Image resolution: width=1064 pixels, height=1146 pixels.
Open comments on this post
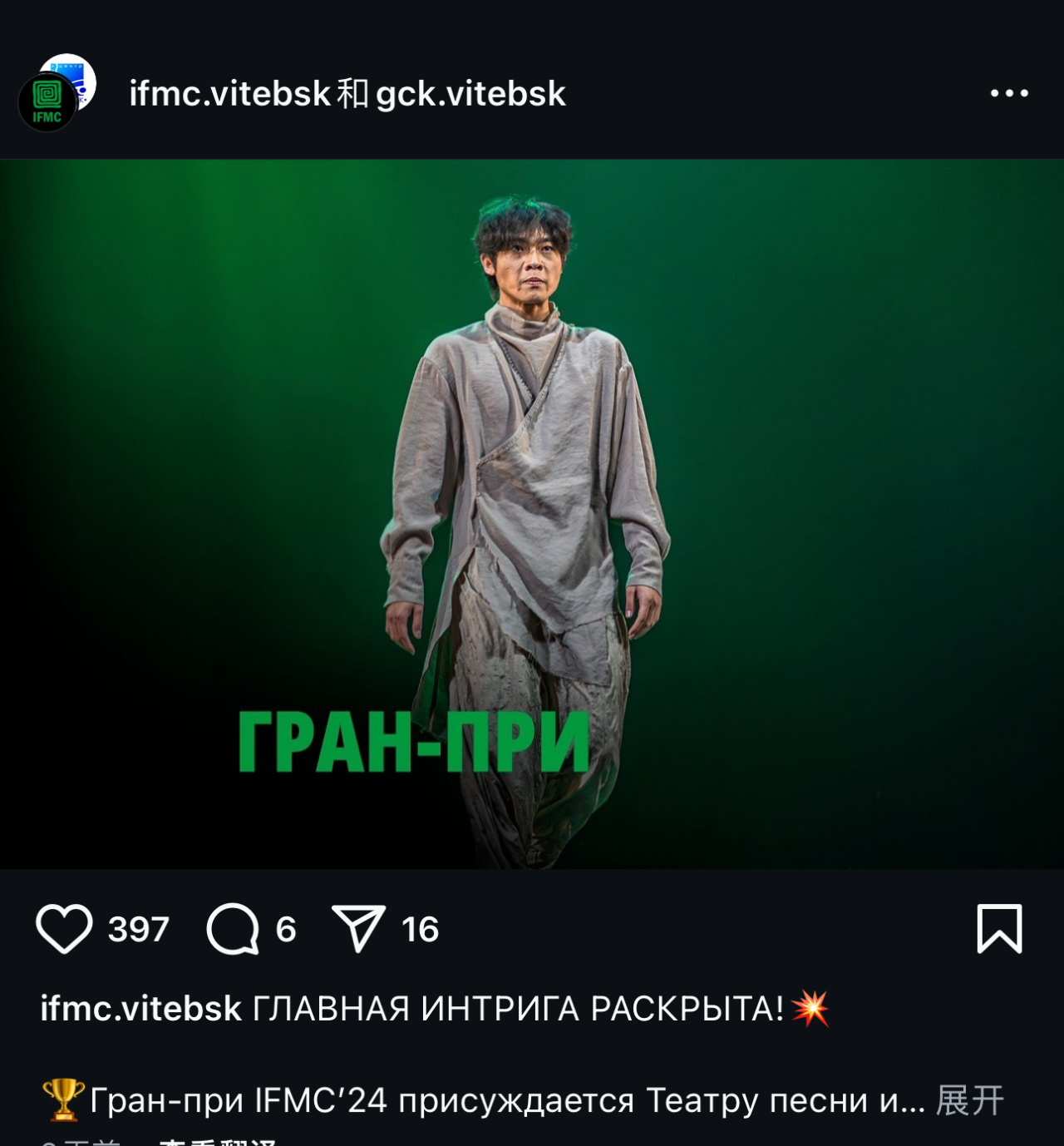point(233,928)
